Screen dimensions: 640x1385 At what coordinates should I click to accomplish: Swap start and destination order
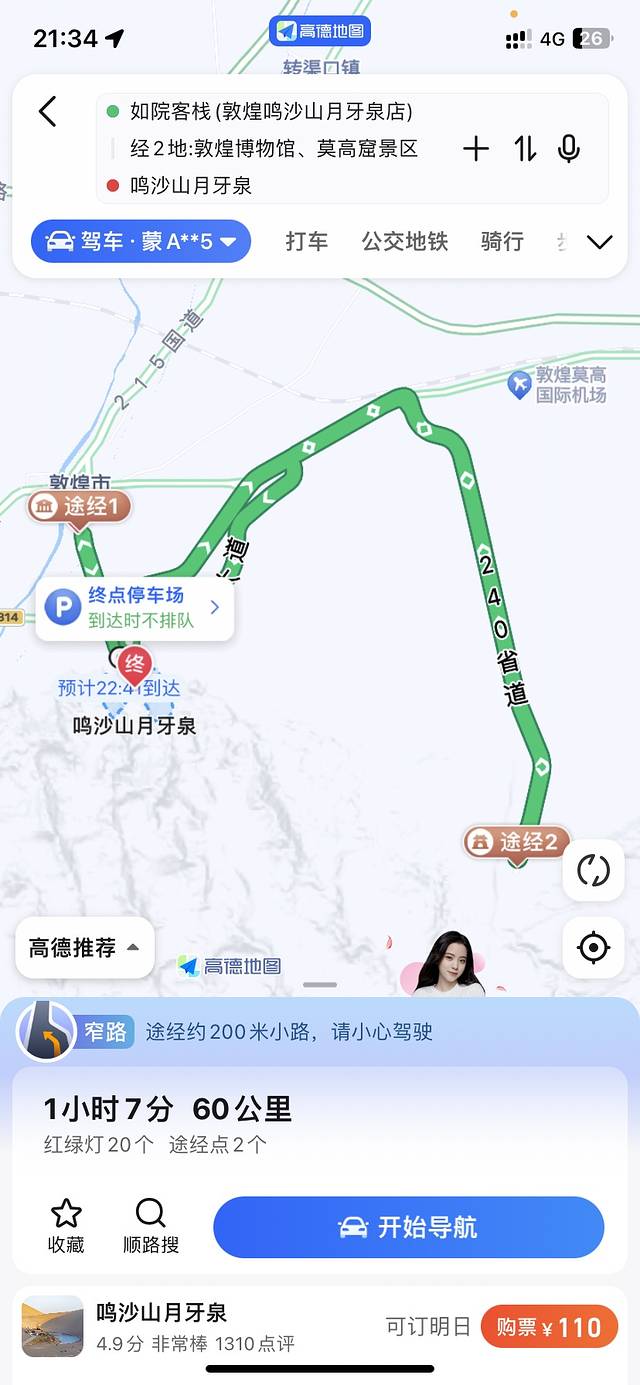526,149
